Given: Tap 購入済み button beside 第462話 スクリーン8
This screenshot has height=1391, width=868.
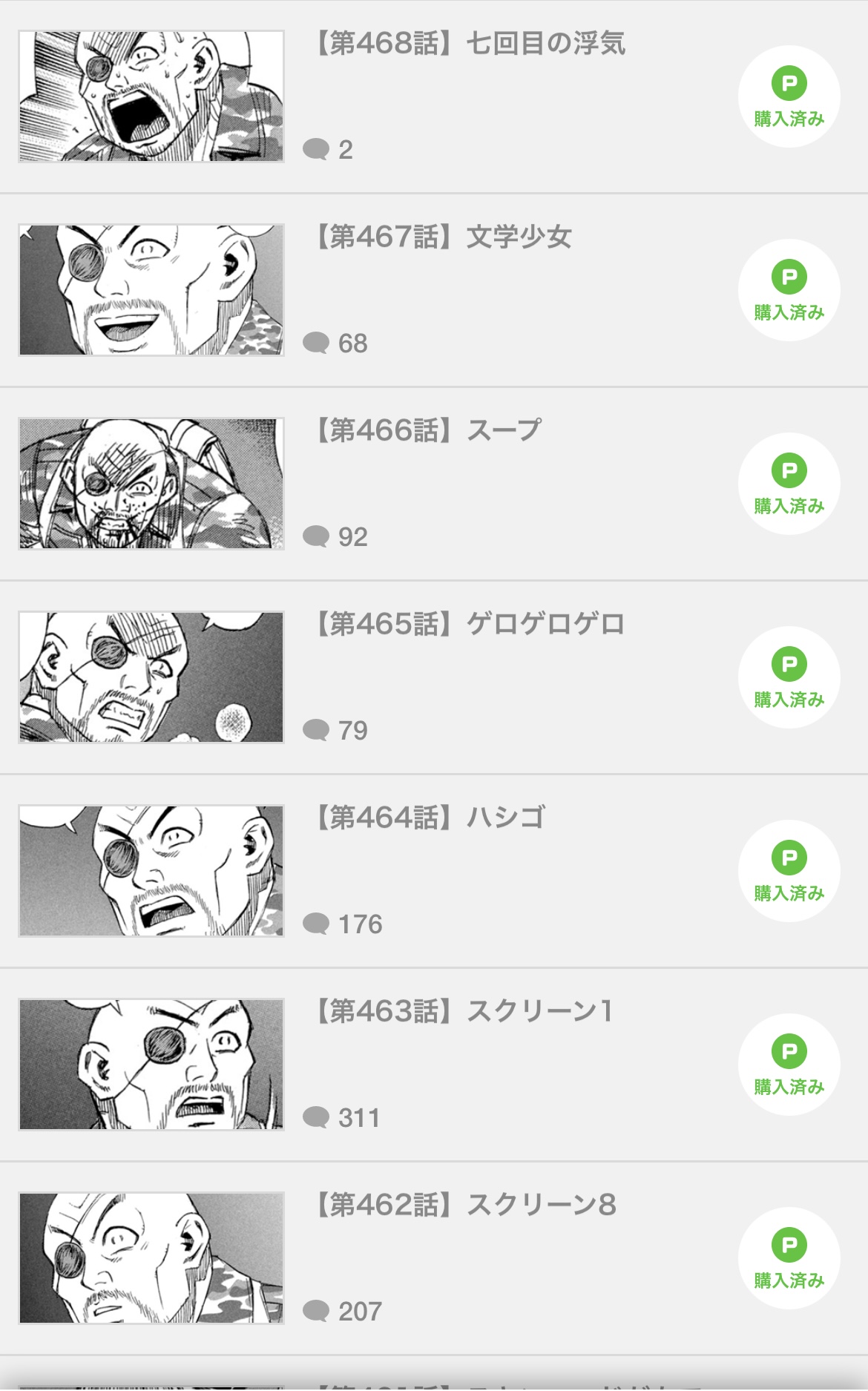Looking at the screenshot, I should [x=789, y=1259].
